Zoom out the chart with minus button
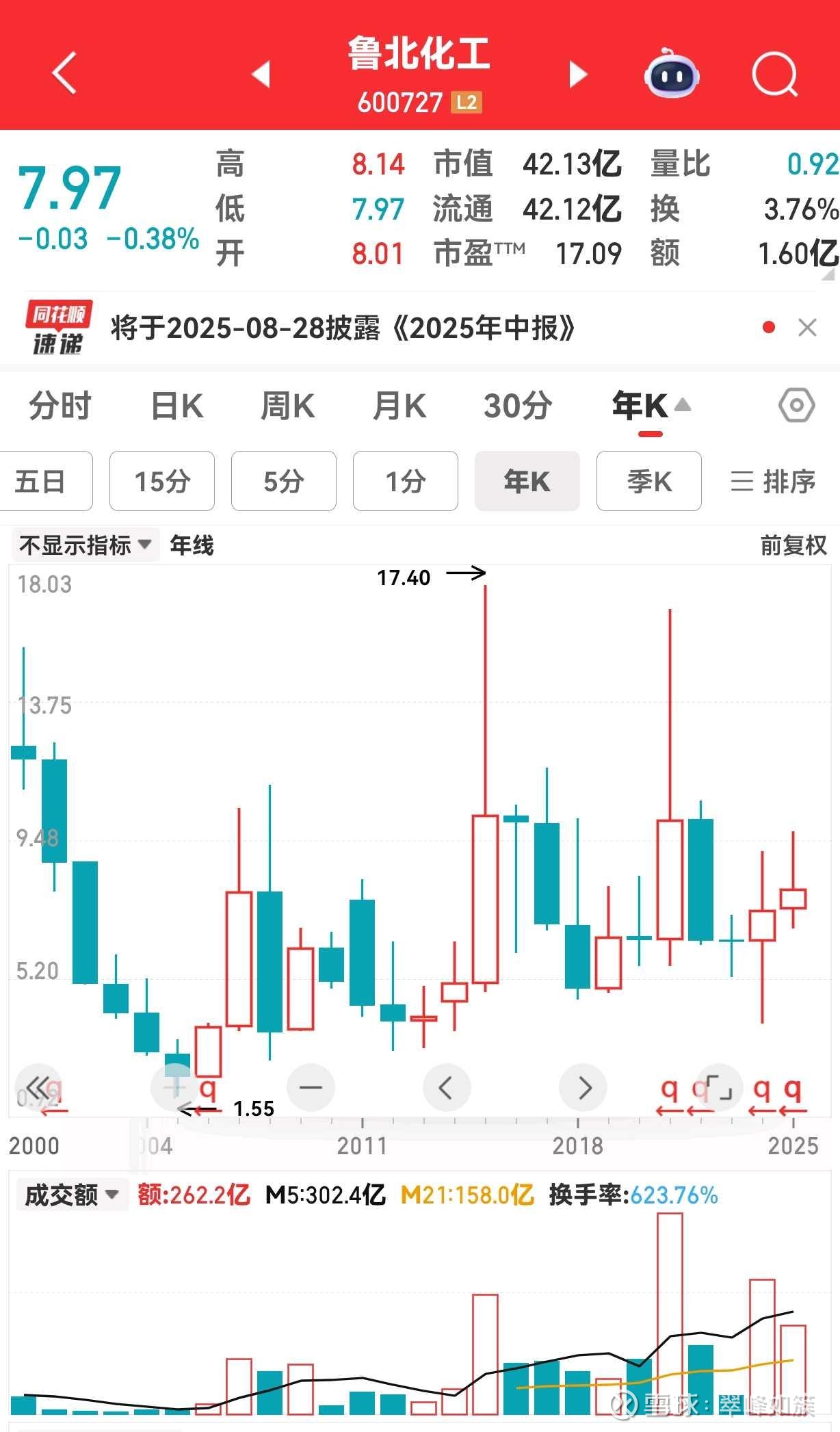Screen dimensions: 840x1432 [311, 1087]
